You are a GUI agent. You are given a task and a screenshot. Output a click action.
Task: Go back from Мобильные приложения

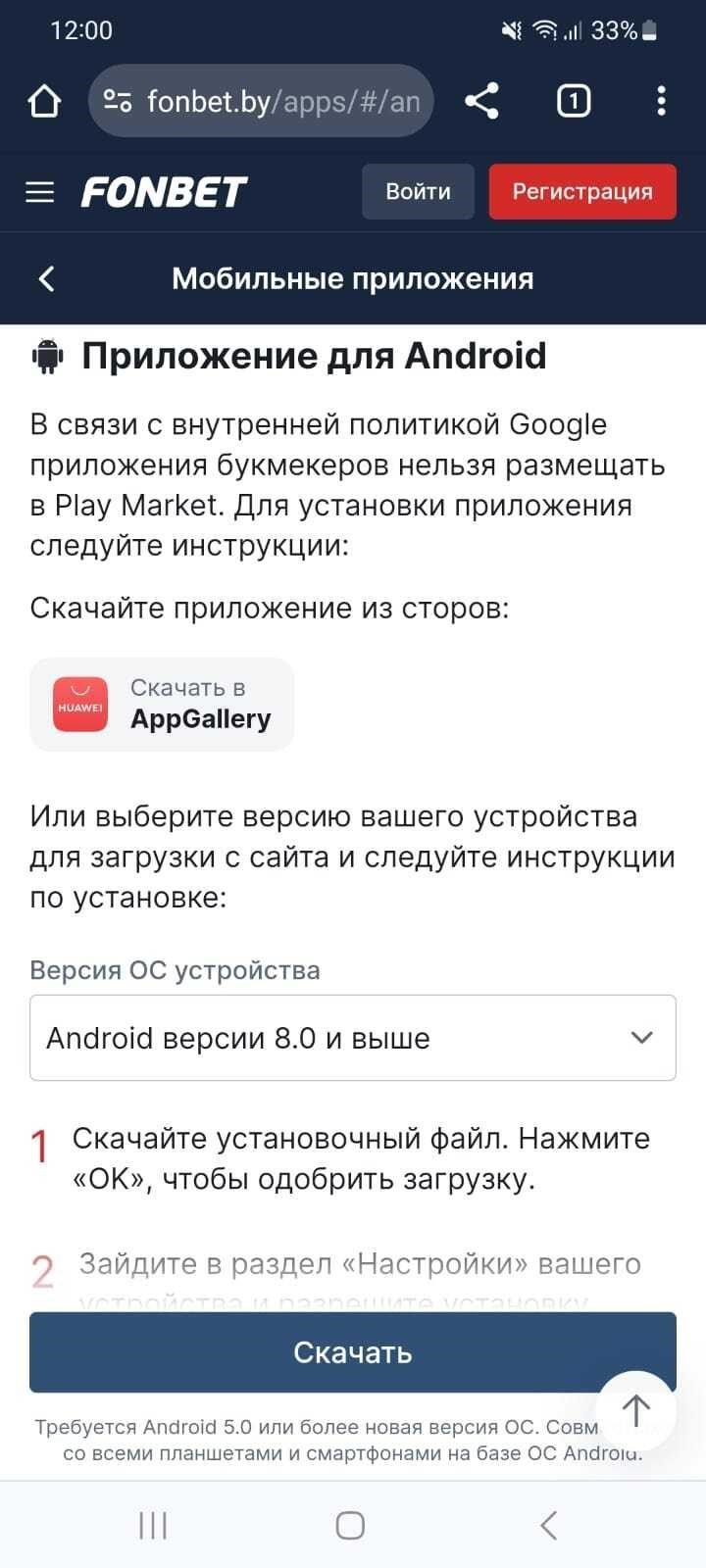click(46, 279)
